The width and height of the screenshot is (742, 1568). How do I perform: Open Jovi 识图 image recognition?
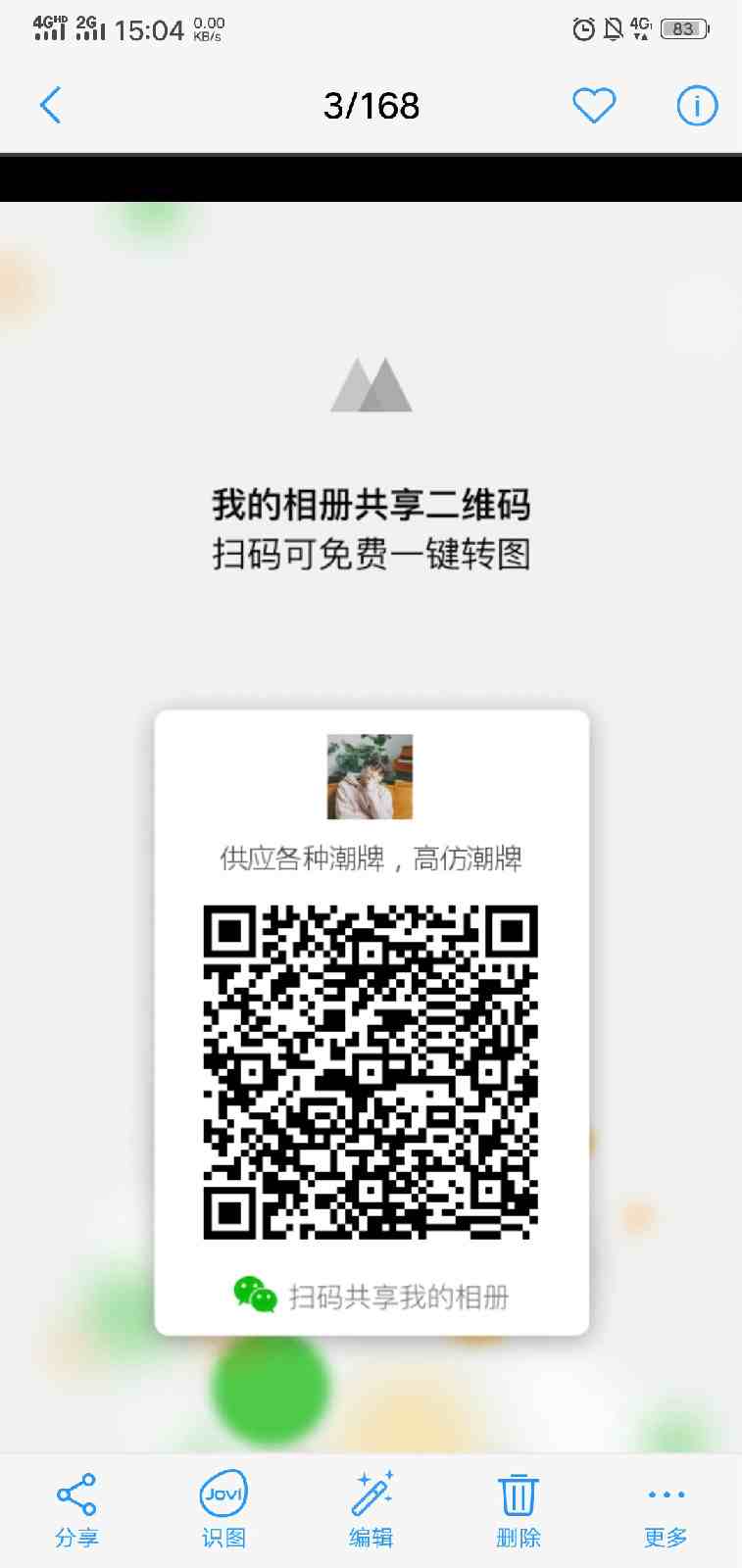coord(223,1510)
